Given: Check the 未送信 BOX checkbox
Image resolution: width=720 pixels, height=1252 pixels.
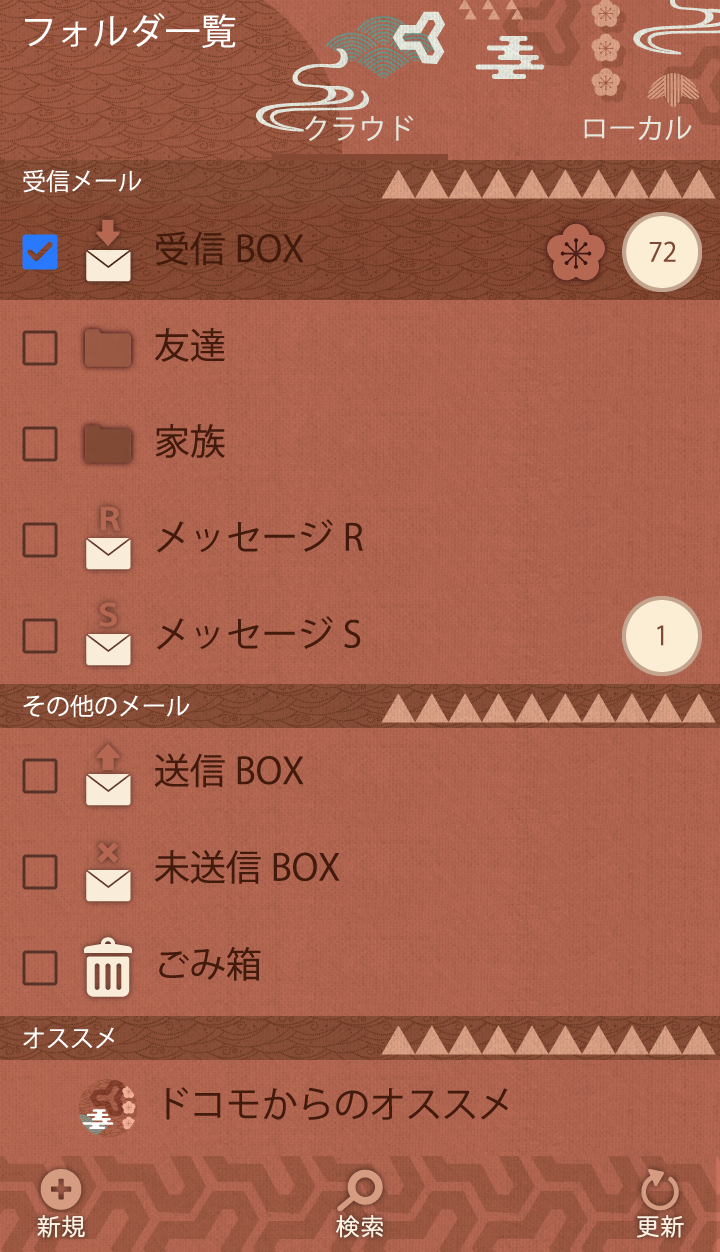Looking at the screenshot, I should coord(40,872).
